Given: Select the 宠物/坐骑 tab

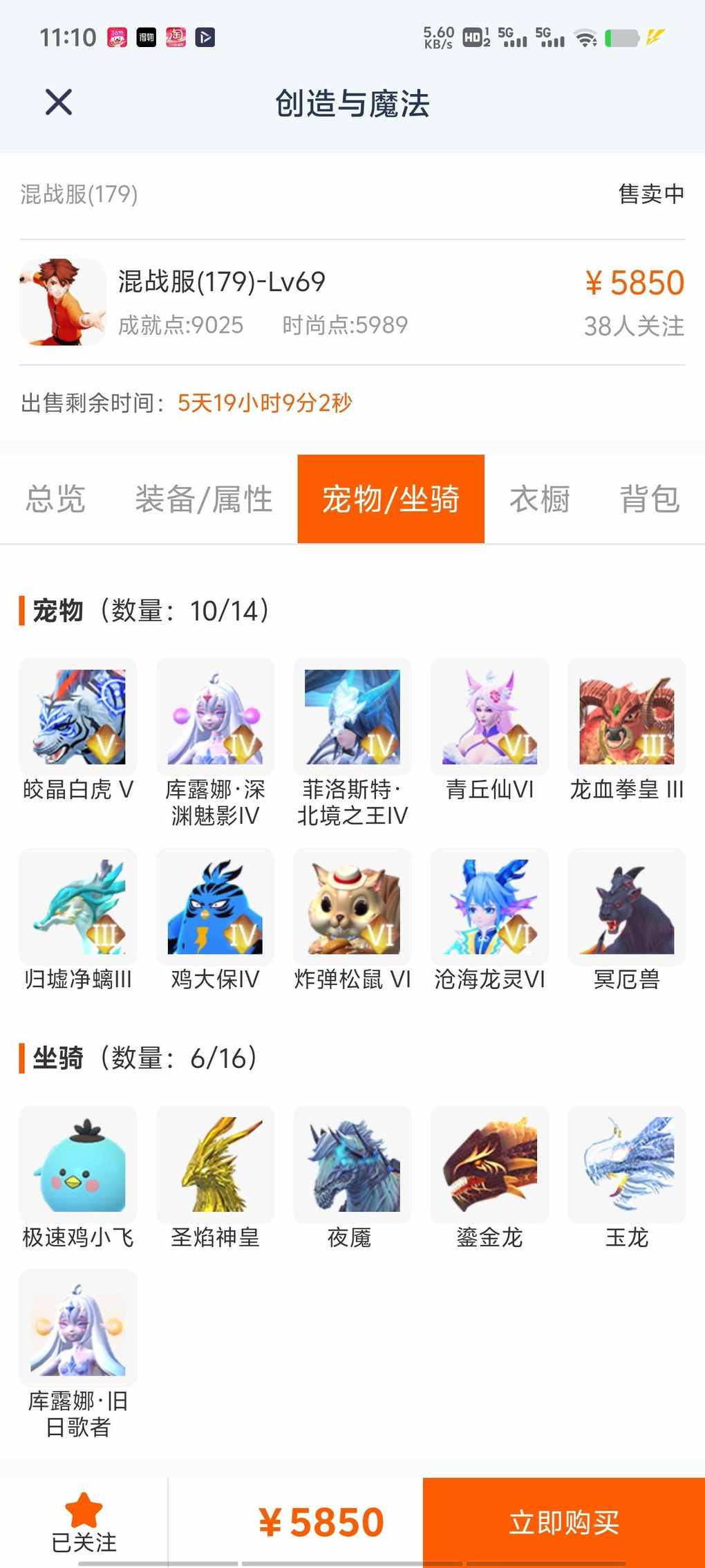Looking at the screenshot, I should pyautogui.click(x=391, y=499).
